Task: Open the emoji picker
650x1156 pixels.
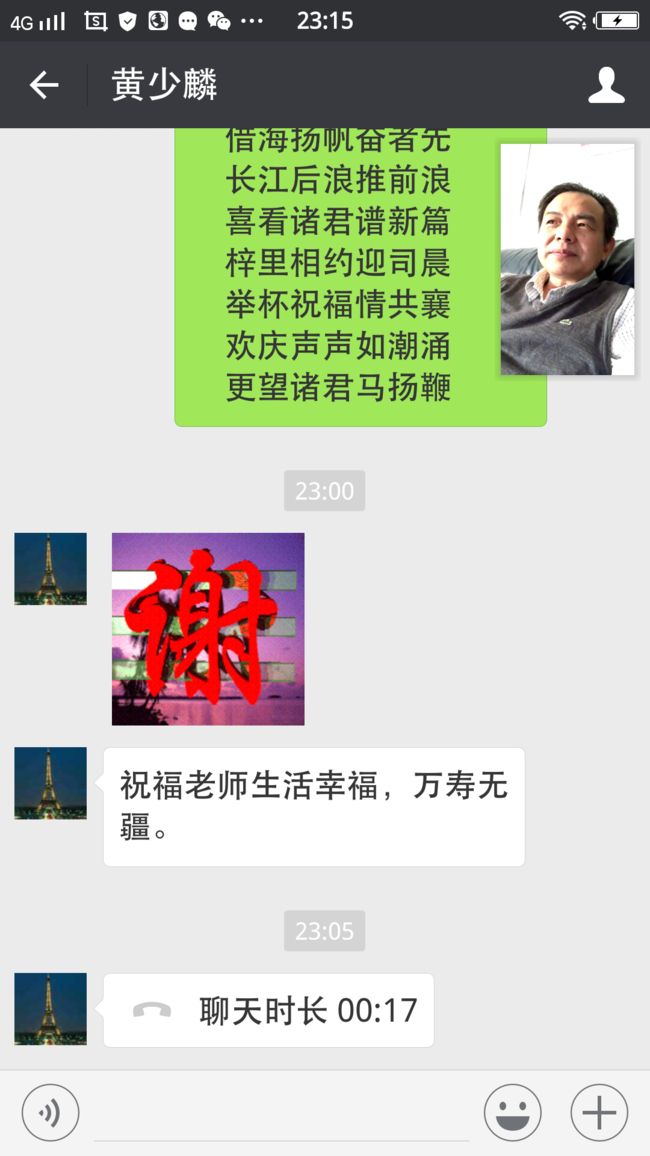Action: pos(512,1113)
